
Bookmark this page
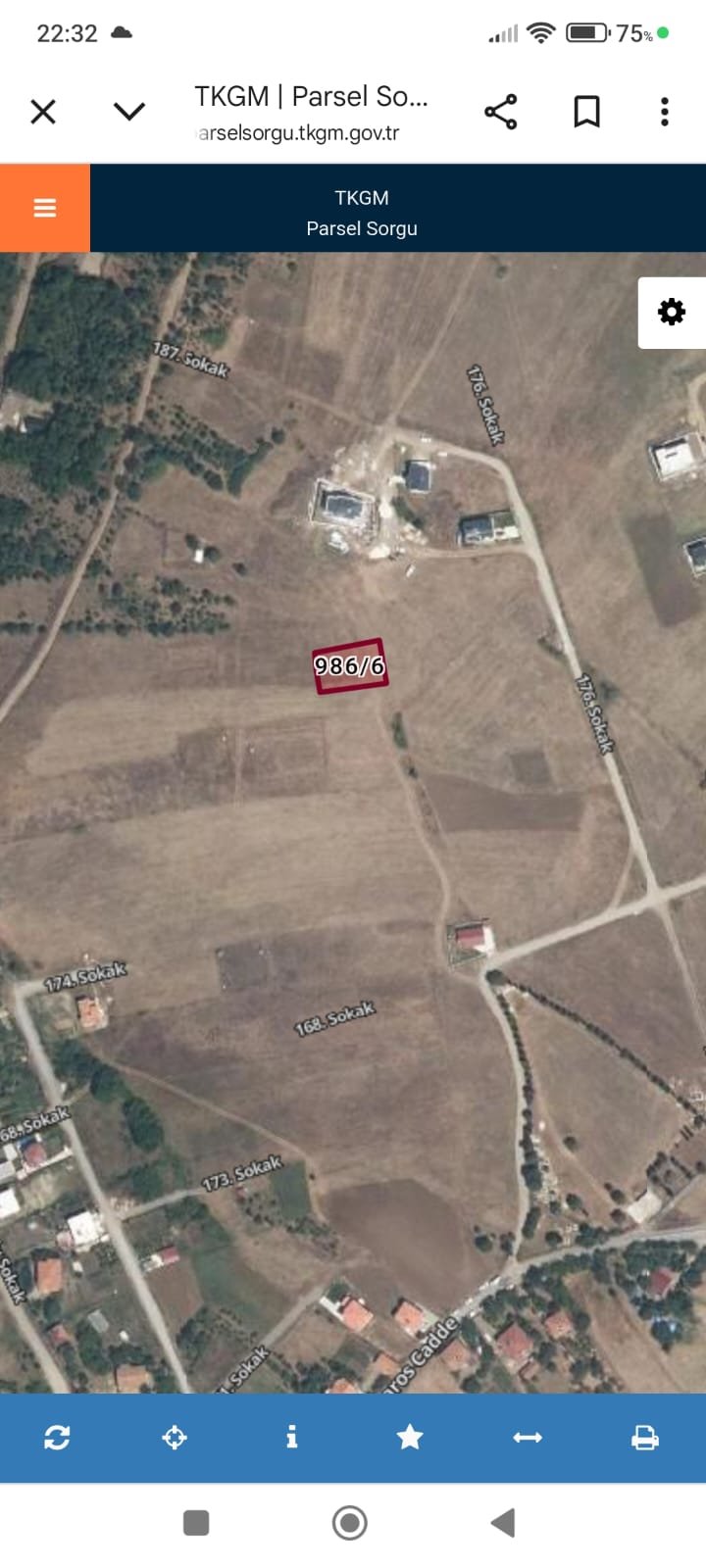click(586, 112)
